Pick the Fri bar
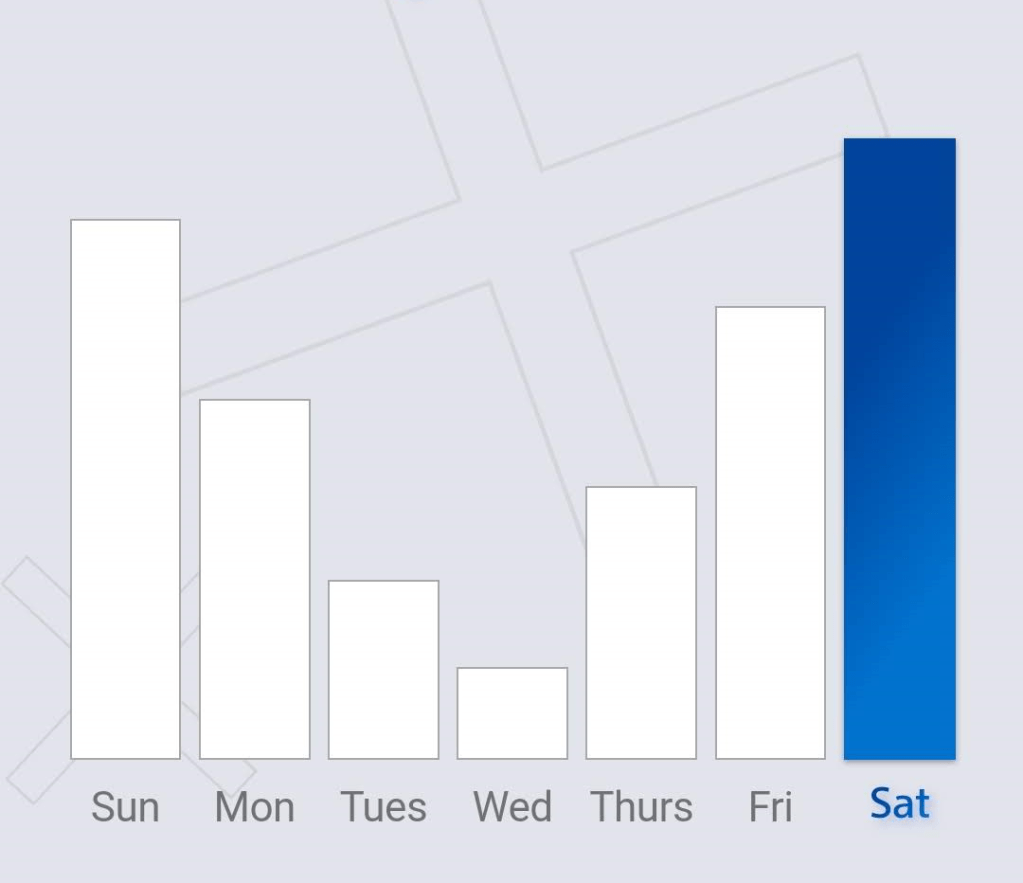 tap(770, 532)
